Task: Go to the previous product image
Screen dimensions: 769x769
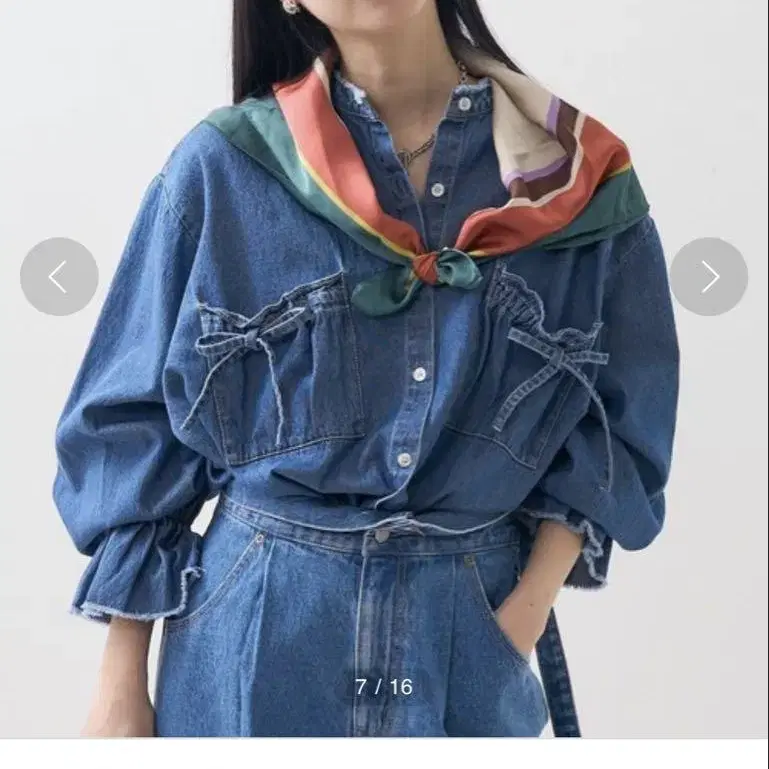Action: [x=59, y=277]
